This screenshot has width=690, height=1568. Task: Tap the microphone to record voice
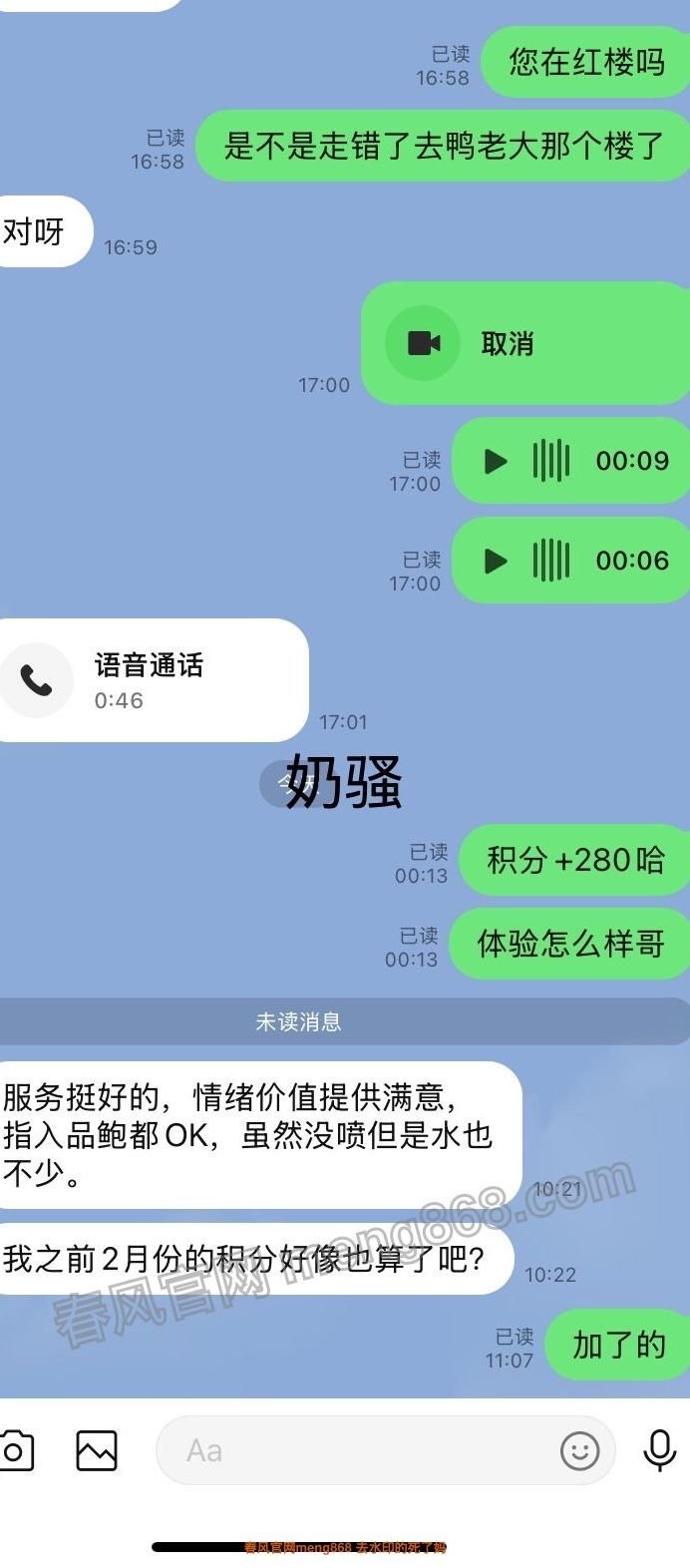tap(659, 1450)
